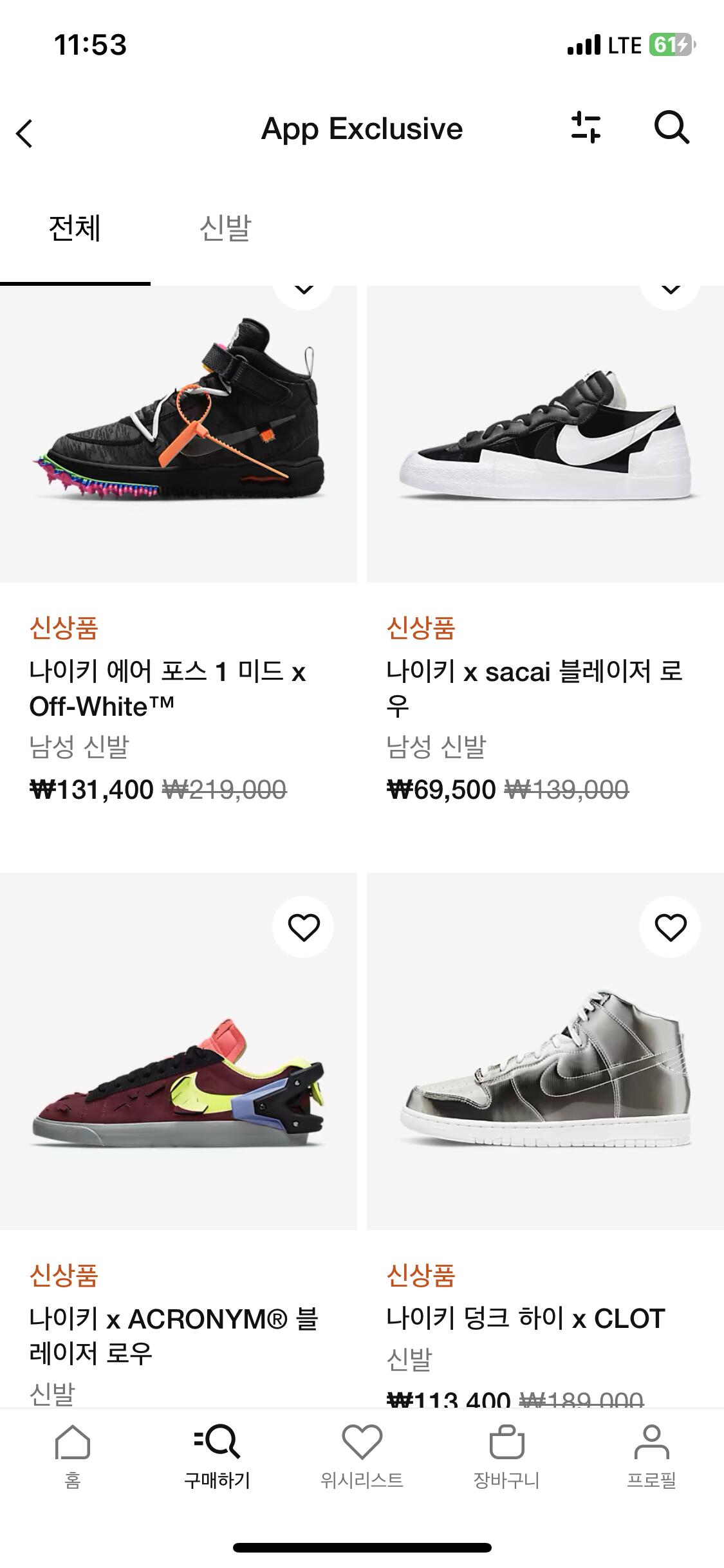This screenshot has height=1568, width=724.
Task: Switch to the 전체 tab
Action: click(x=75, y=229)
